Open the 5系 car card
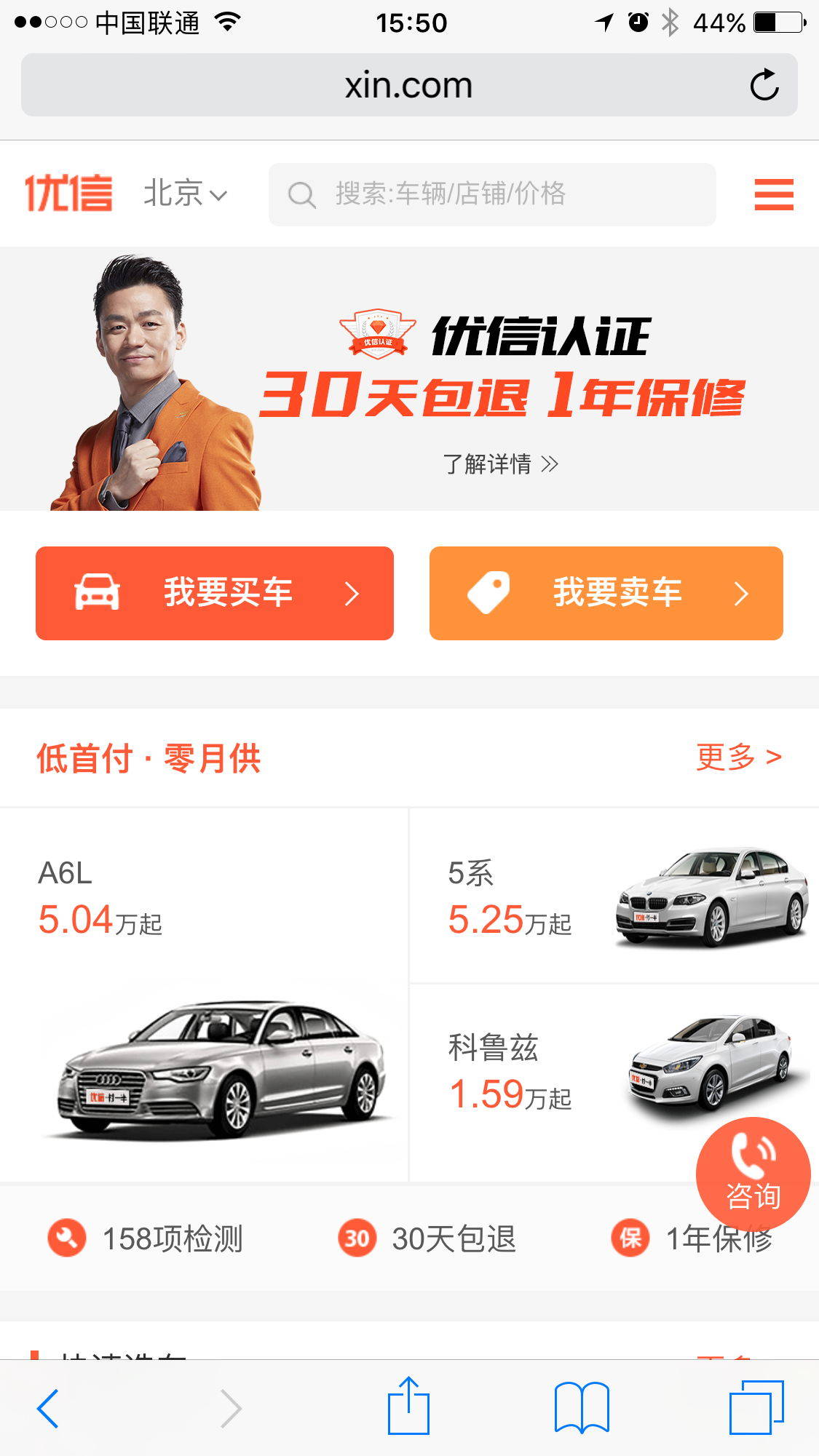Image resolution: width=819 pixels, height=1456 pixels. (x=614, y=895)
